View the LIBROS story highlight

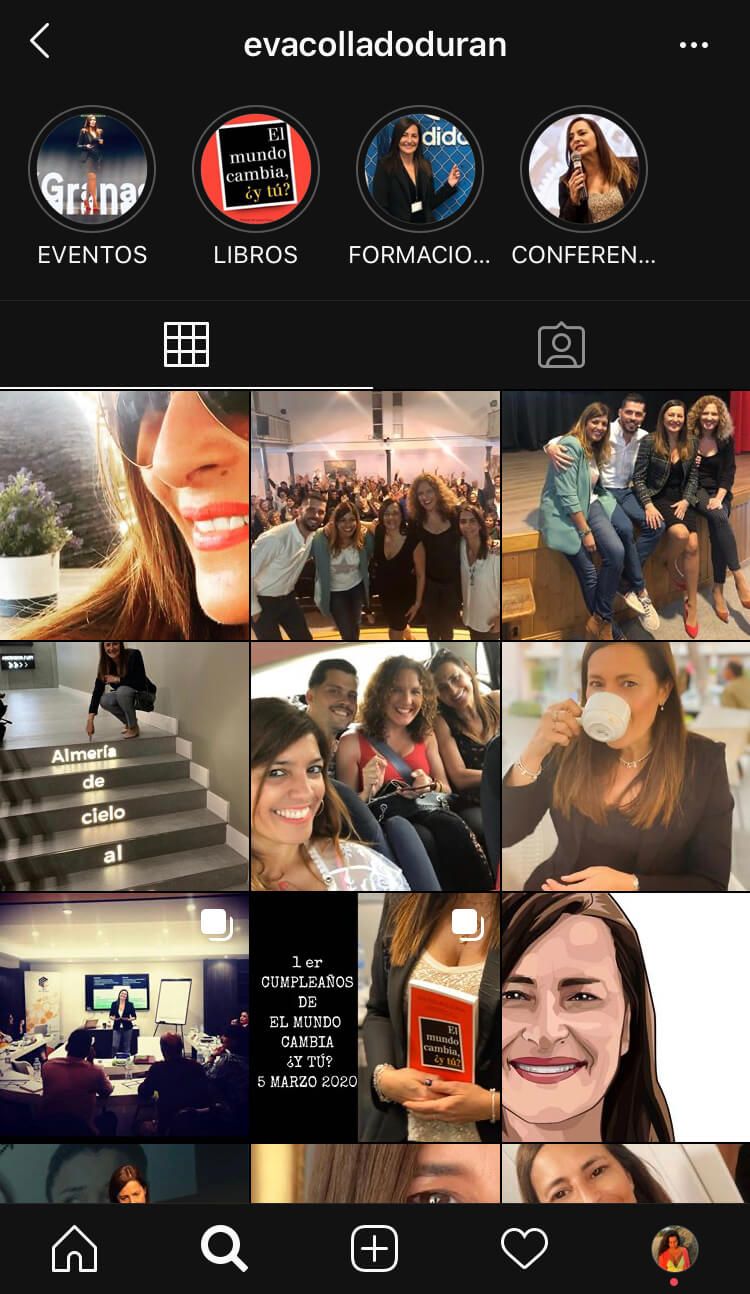256,169
